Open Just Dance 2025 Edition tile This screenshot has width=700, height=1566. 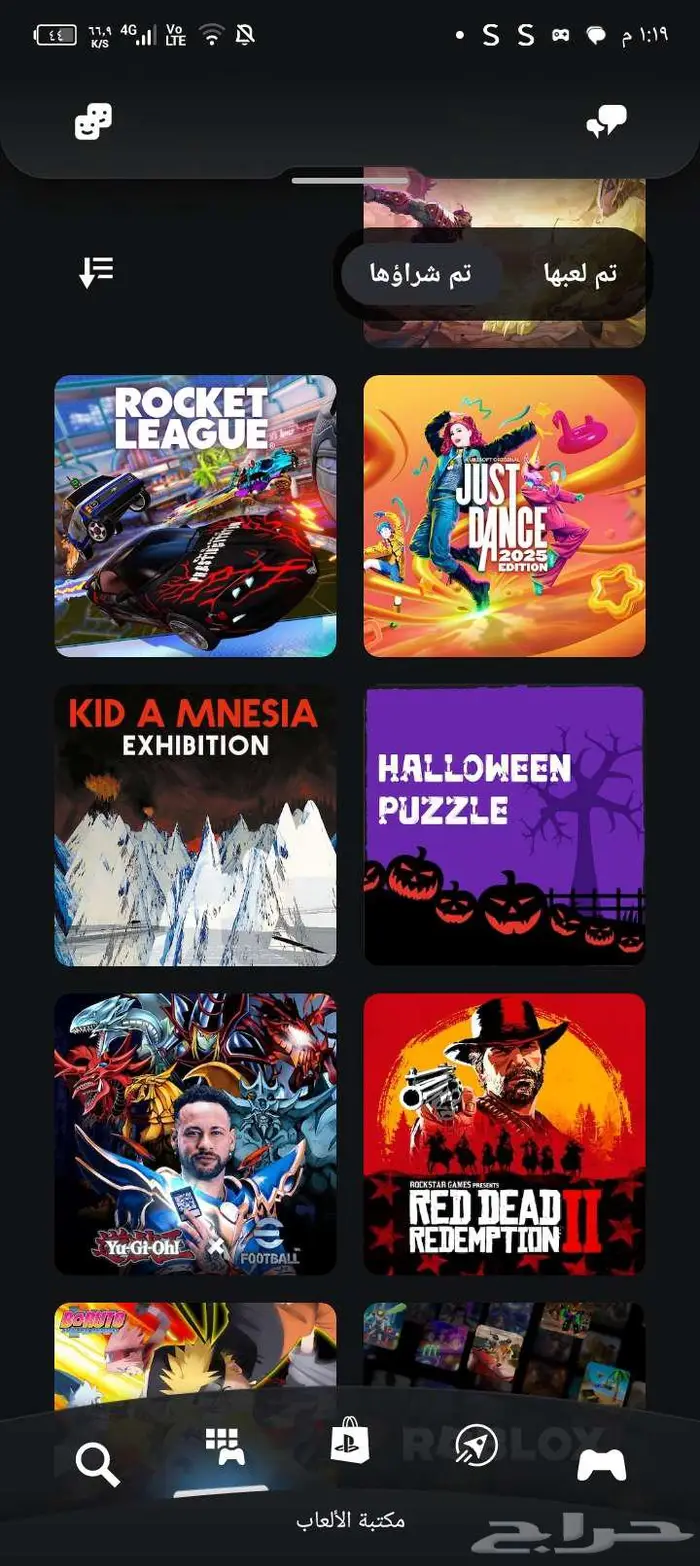(504, 516)
